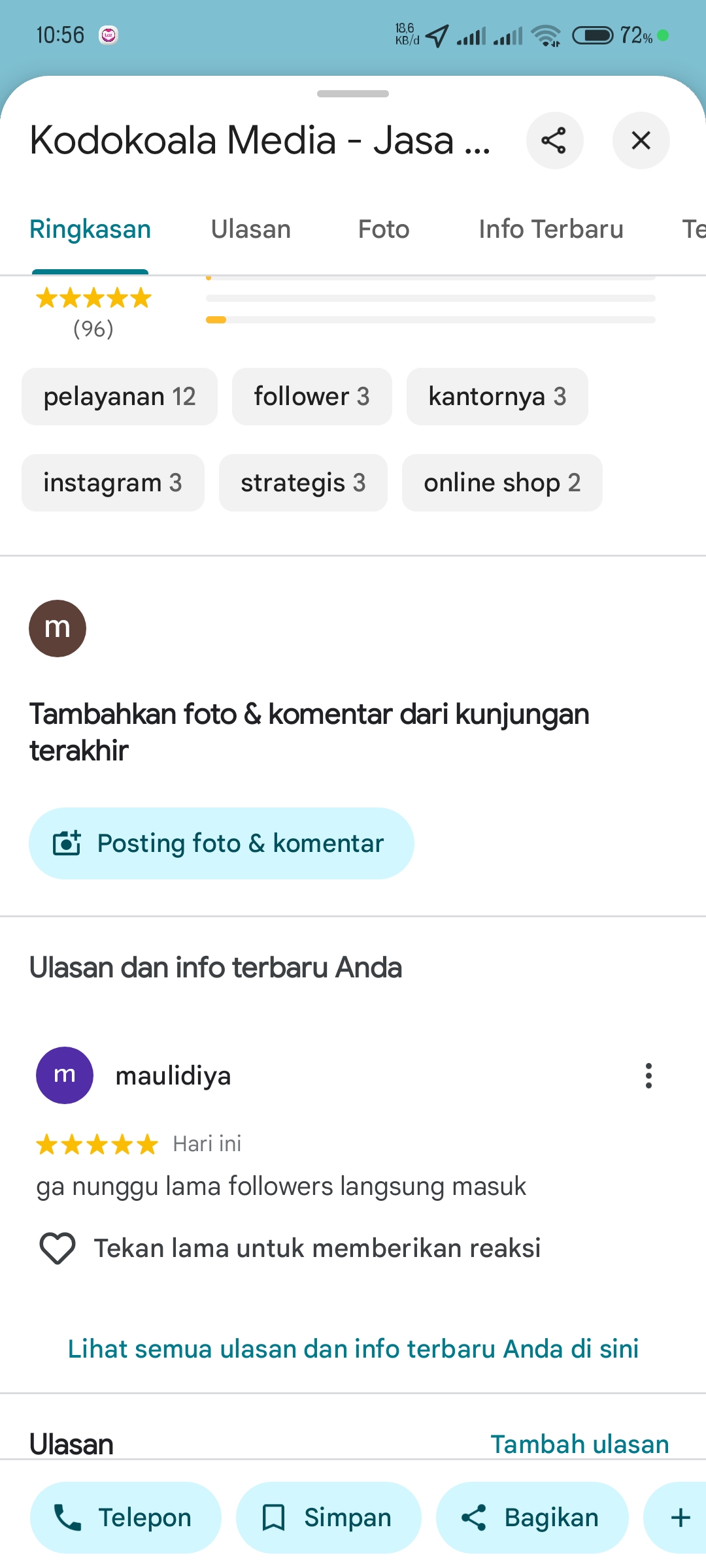
Task: Open the Info Terbaru tab
Action: click(x=551, y=229)
